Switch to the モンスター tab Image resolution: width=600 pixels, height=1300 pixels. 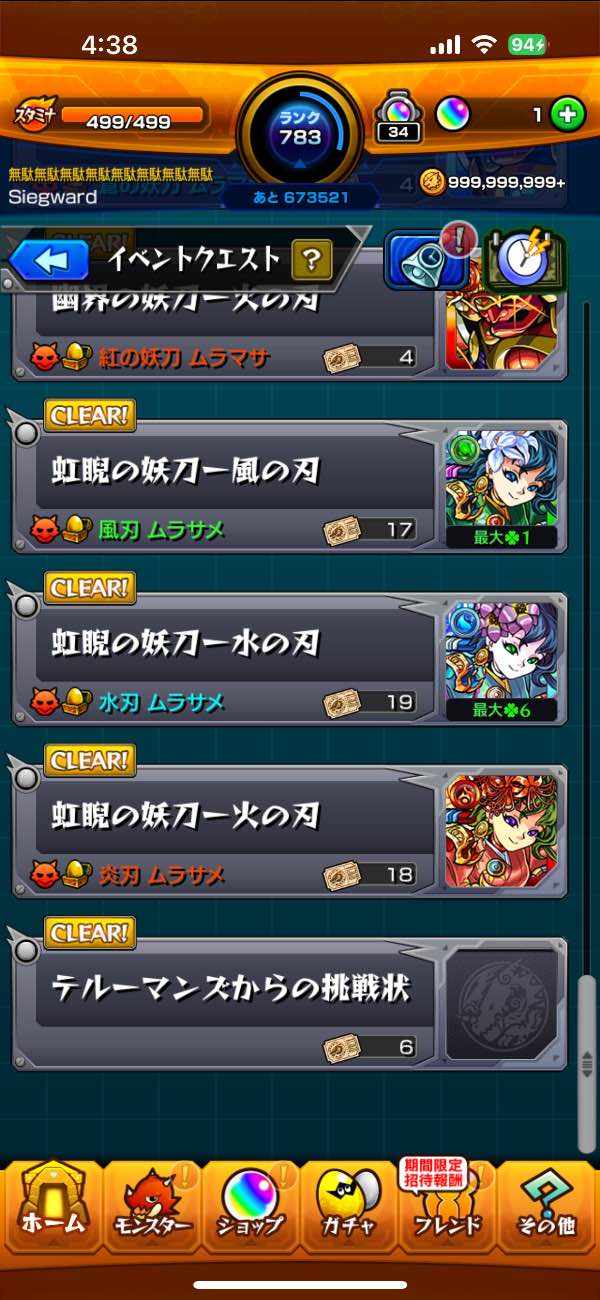154,1206
